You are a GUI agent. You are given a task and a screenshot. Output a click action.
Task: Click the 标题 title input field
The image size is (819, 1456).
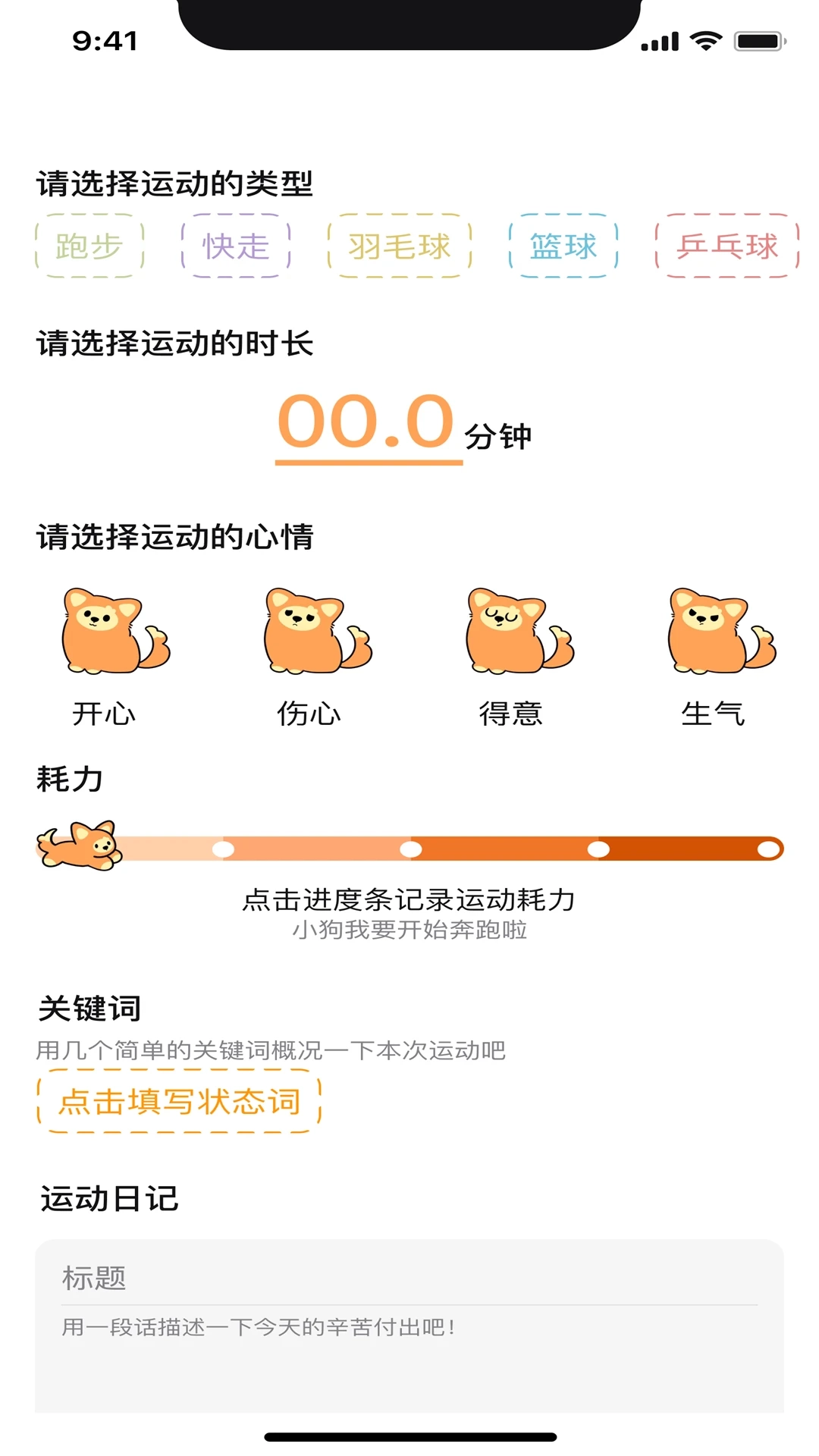click(x=409, y=1276)
